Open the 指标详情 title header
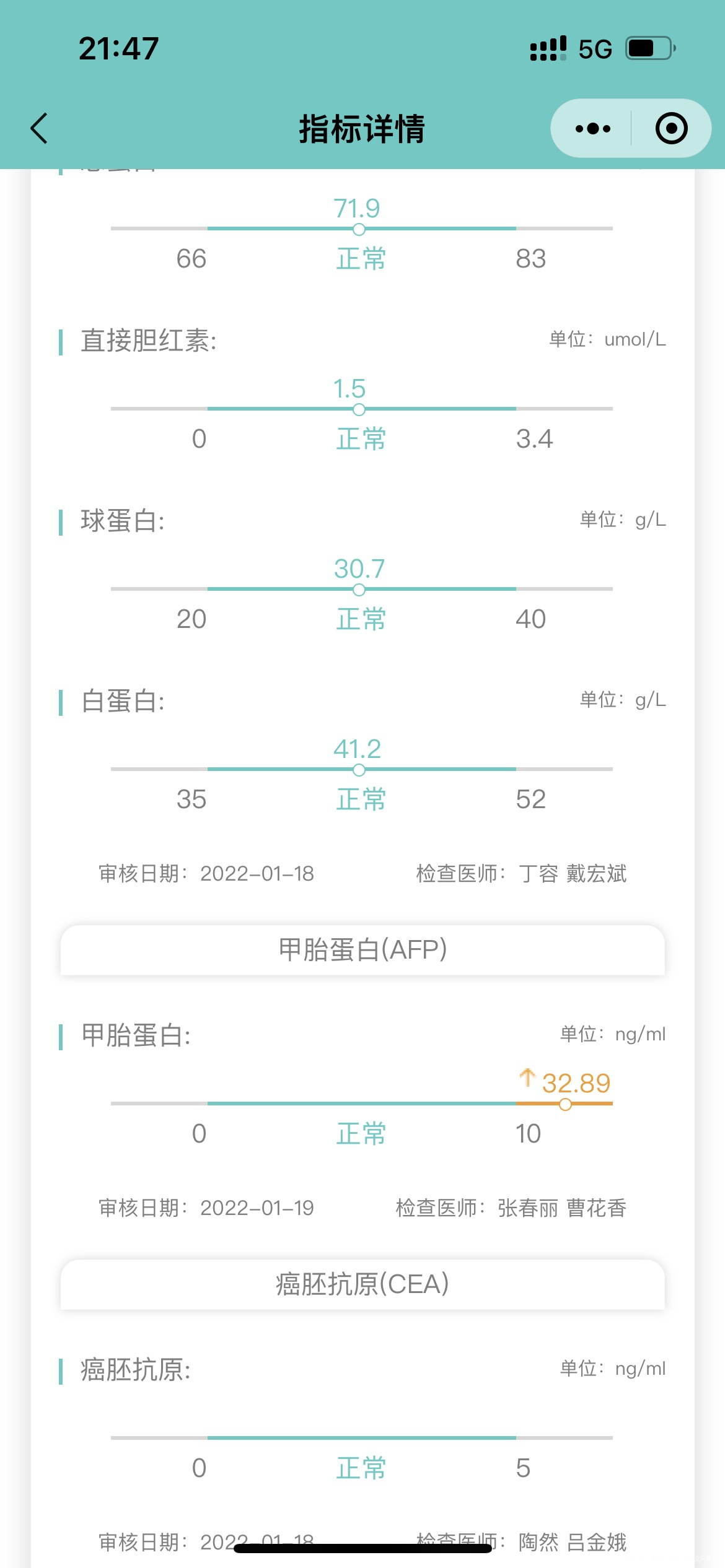 click(361, 129)
